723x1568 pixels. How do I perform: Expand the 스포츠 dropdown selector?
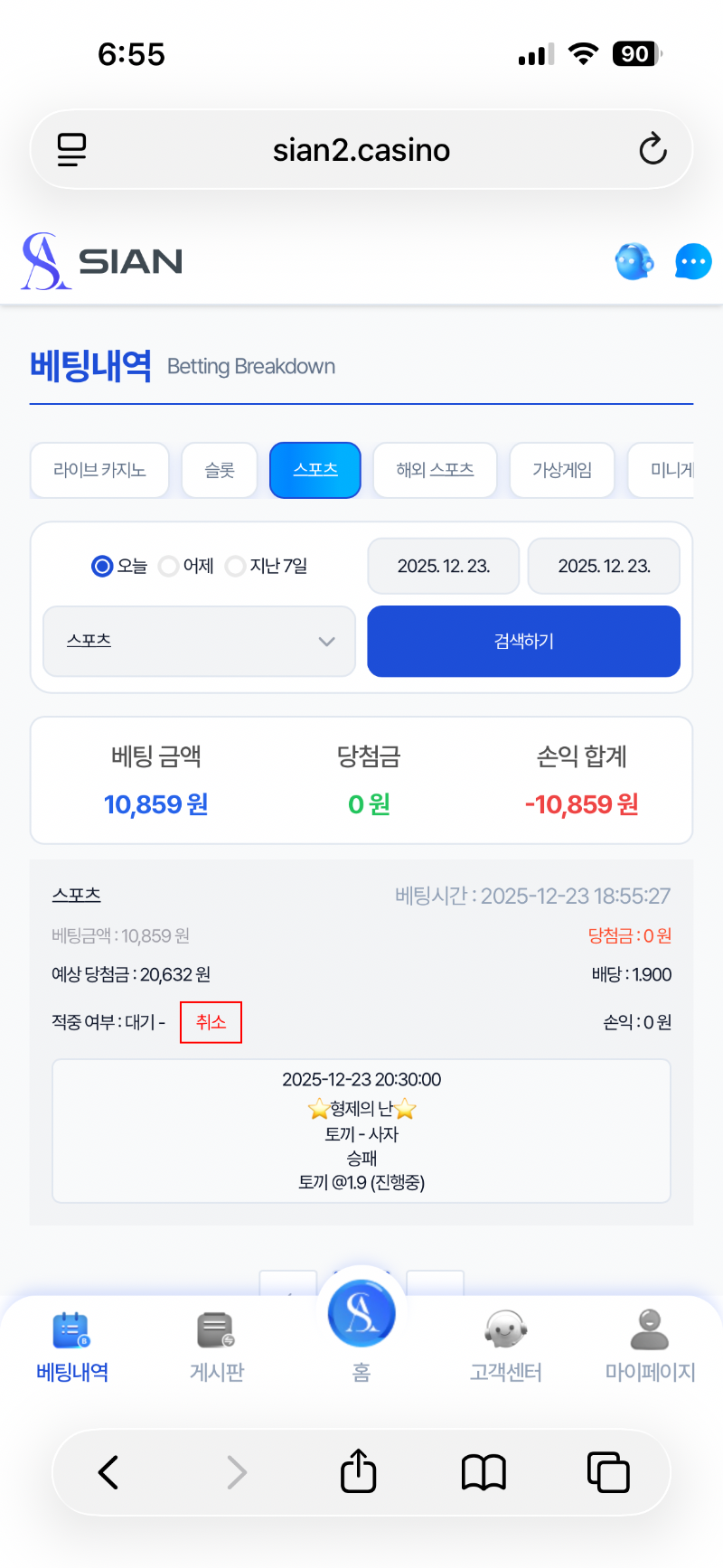point(199,641)
